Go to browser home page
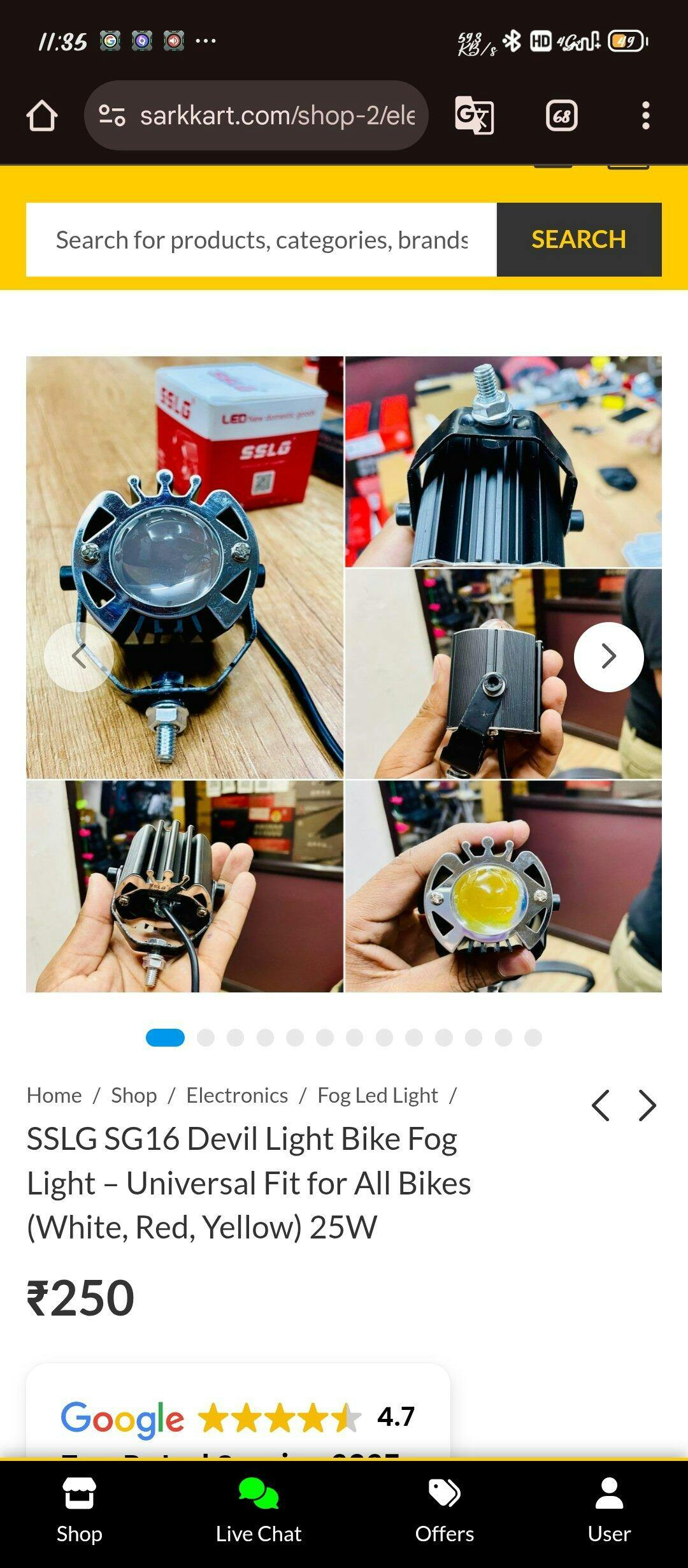Image resolution: width=688 pixels, height=1568 pixels. [x=42, y=115]
